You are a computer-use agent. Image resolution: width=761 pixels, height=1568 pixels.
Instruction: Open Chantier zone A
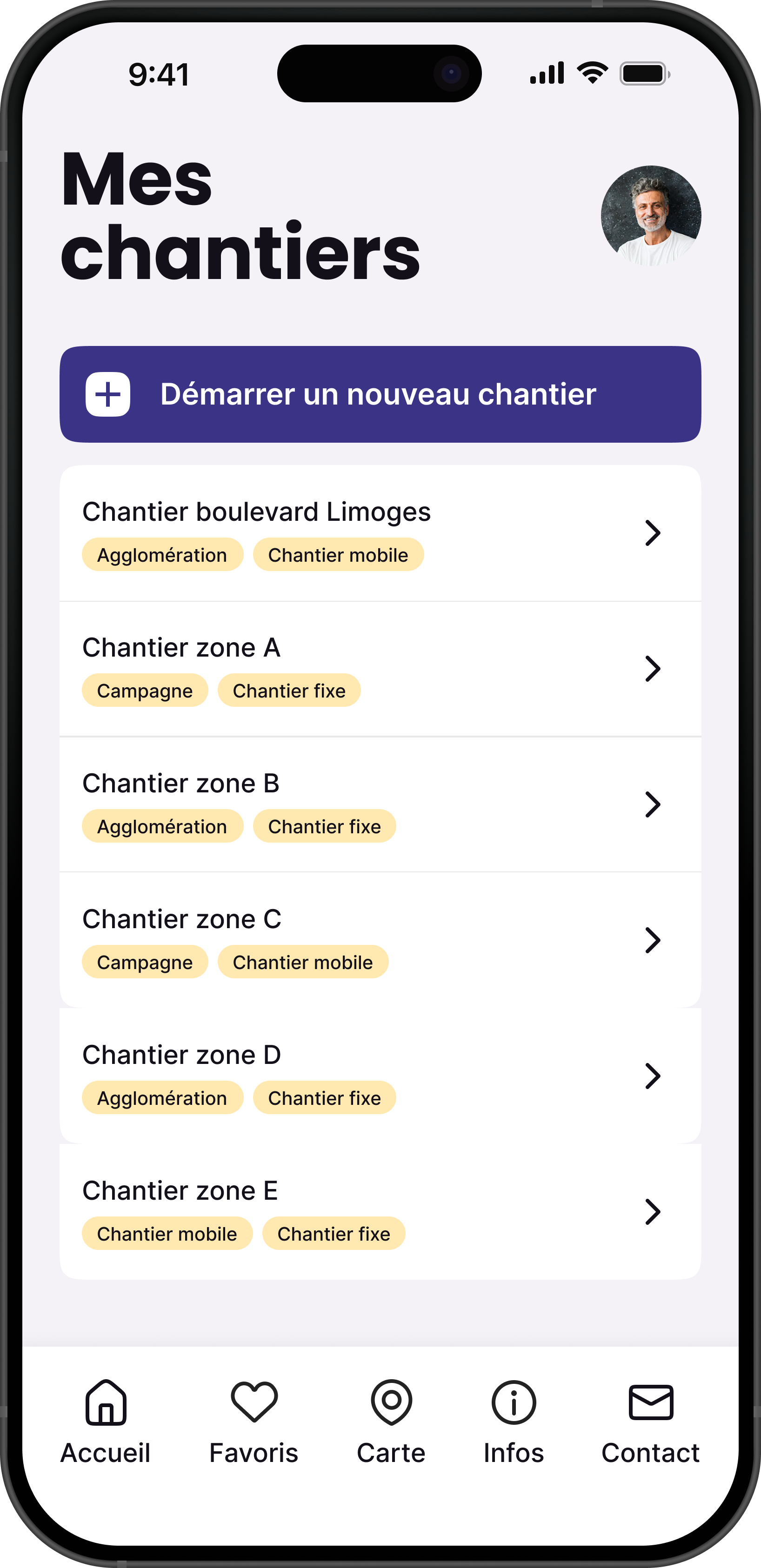(380, 669)
